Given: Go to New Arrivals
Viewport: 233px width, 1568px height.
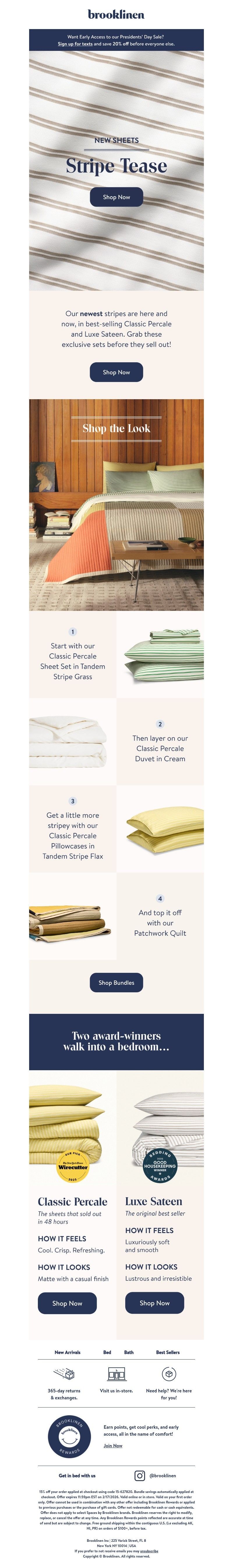Looking at the screenshot, I should point(67,1353).
